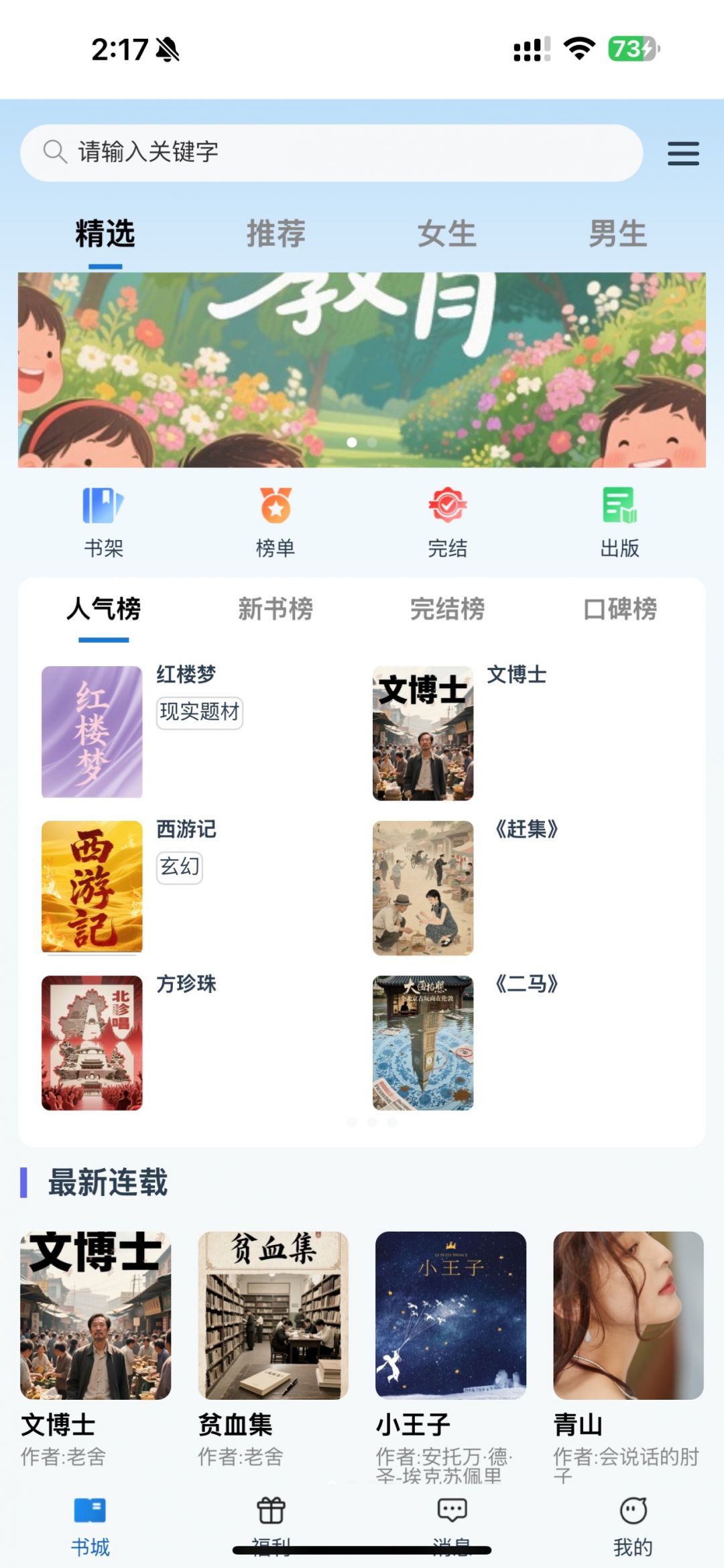
Task: Switch to the 新书榜 ranking tab
Action: pyautogui.click(x=276, y=609)
